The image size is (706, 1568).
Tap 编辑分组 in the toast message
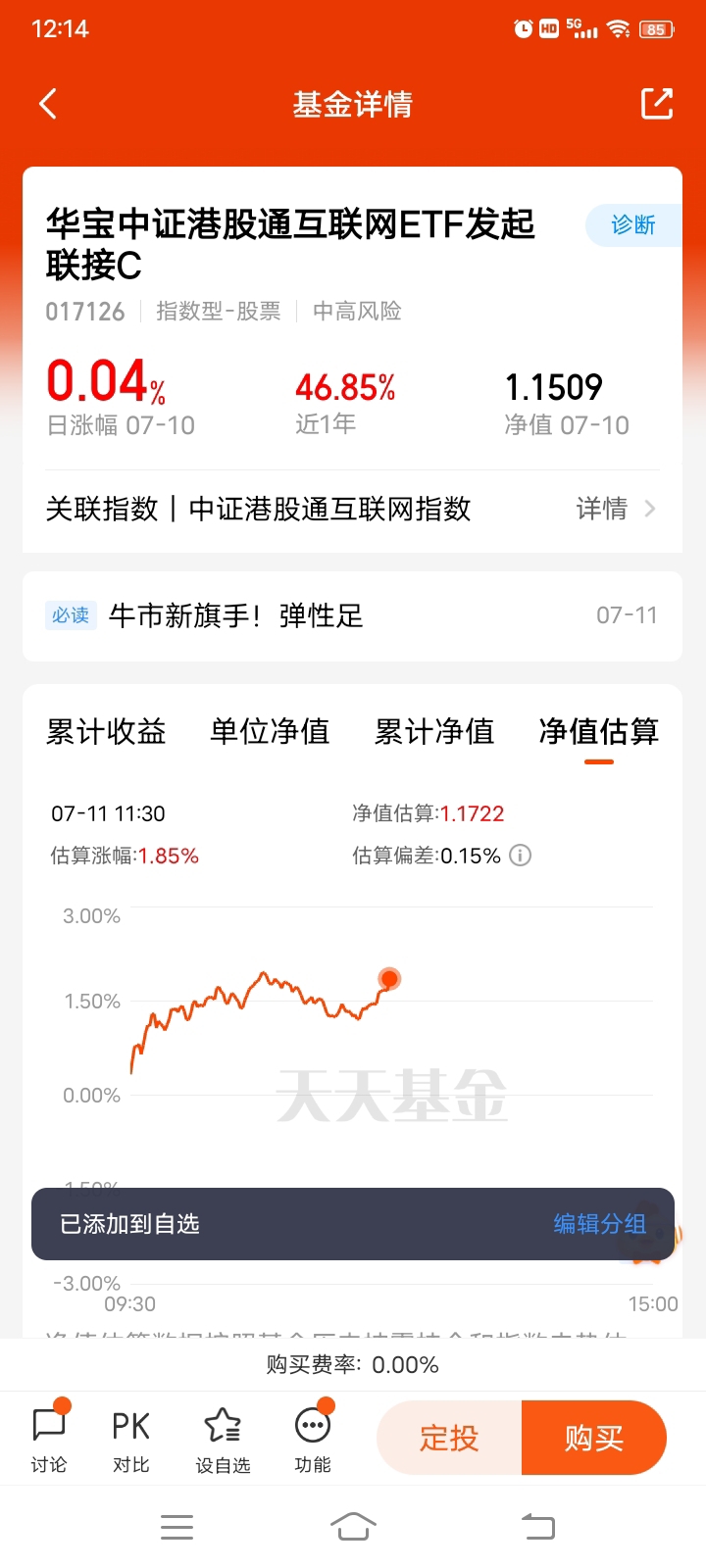(x=600, y=1224)
